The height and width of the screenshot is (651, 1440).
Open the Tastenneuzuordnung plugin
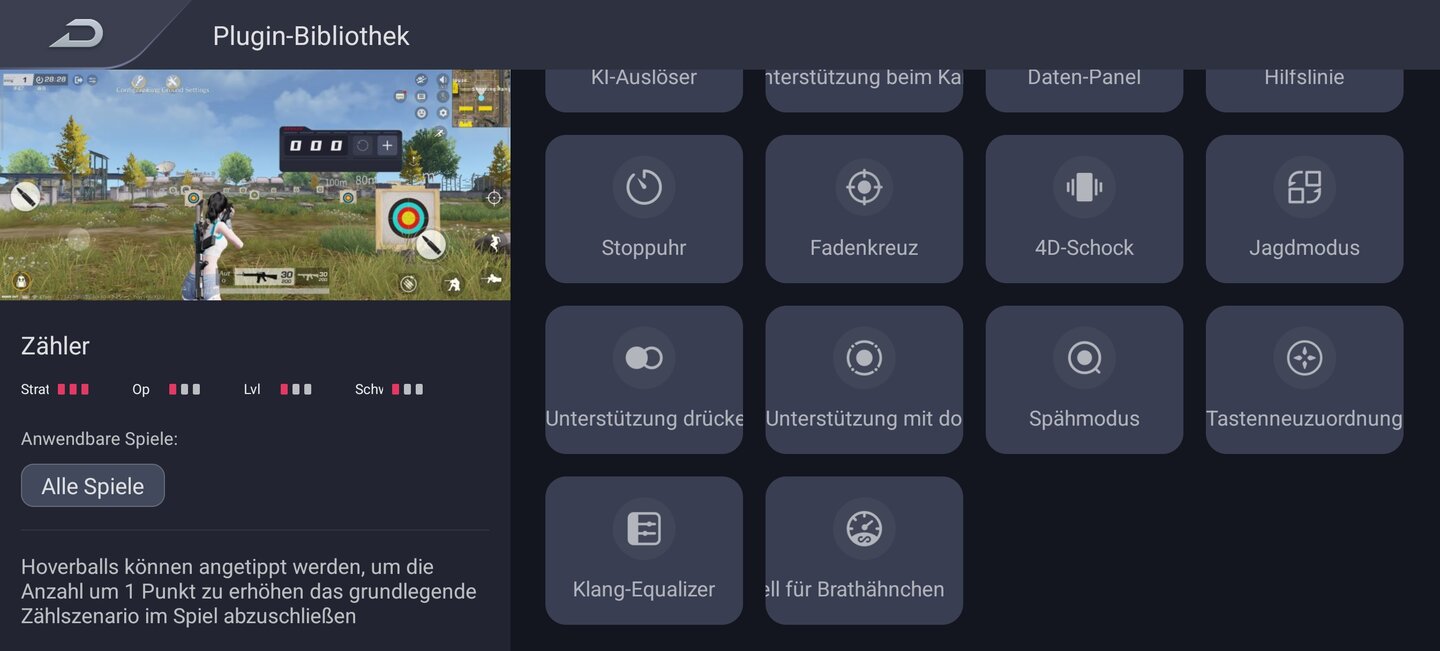(x=1304, y=380)
